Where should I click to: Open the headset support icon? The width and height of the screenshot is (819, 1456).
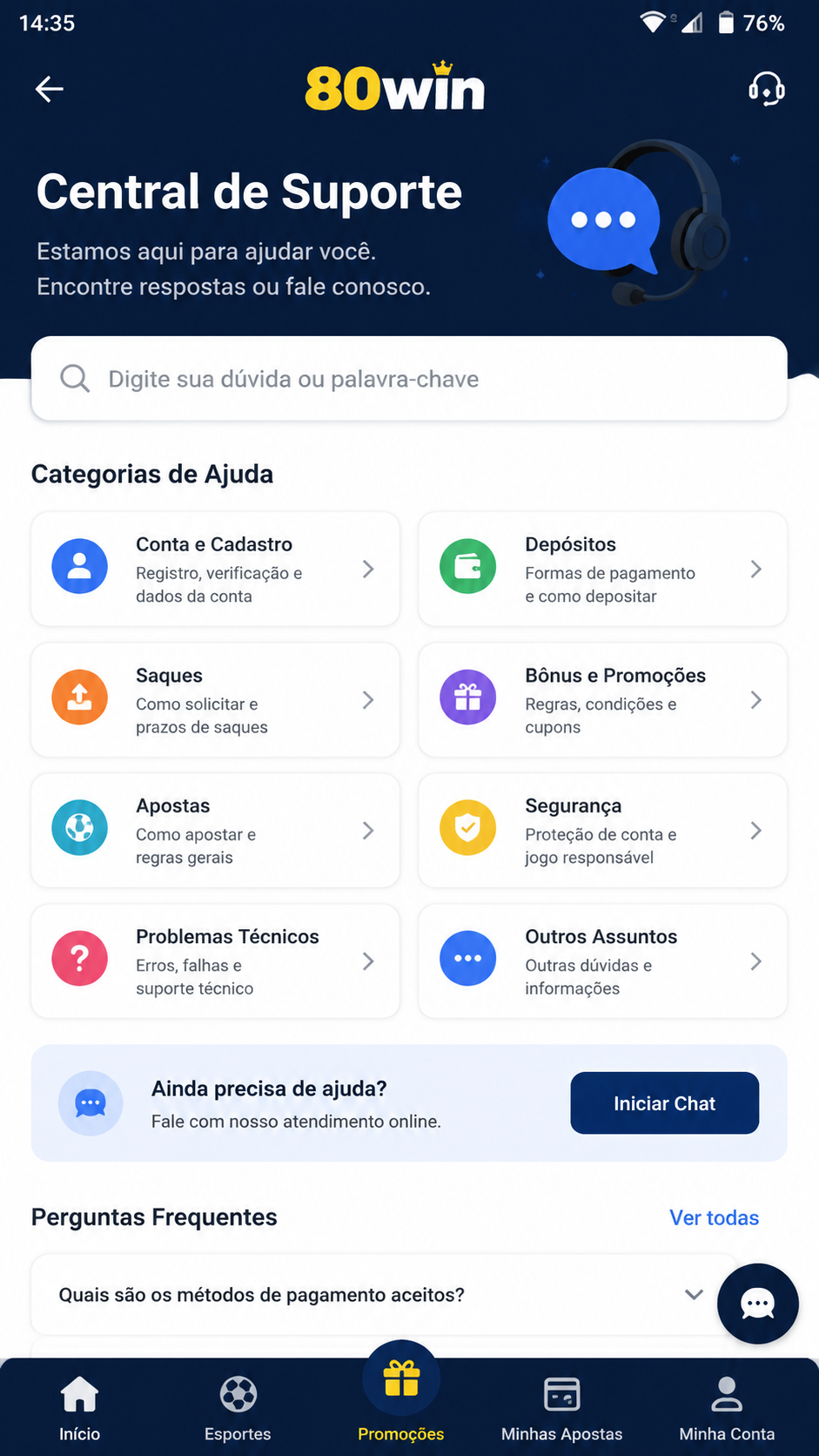[767, 89]
